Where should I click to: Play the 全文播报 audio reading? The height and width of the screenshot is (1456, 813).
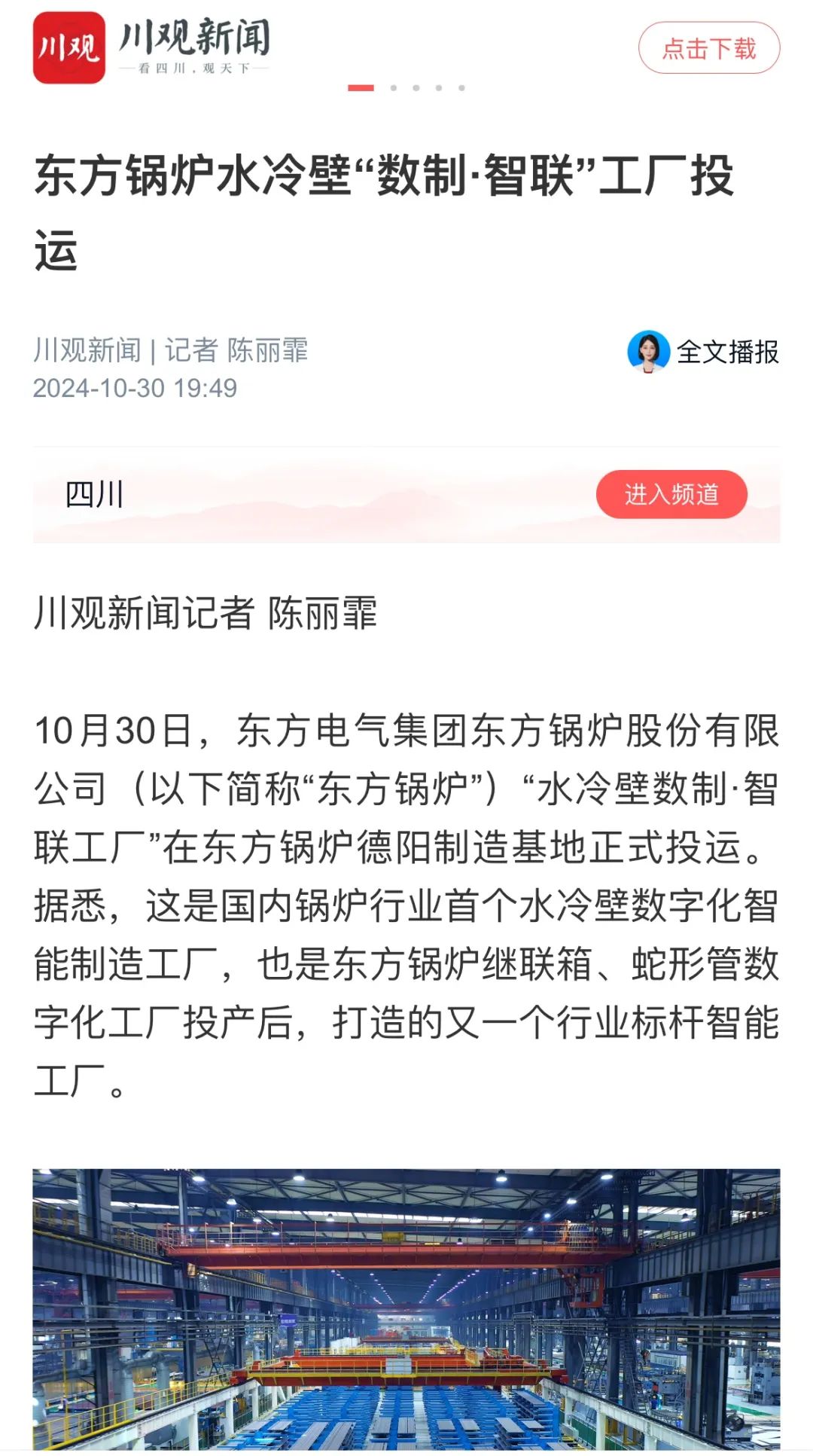coord(703,352)
